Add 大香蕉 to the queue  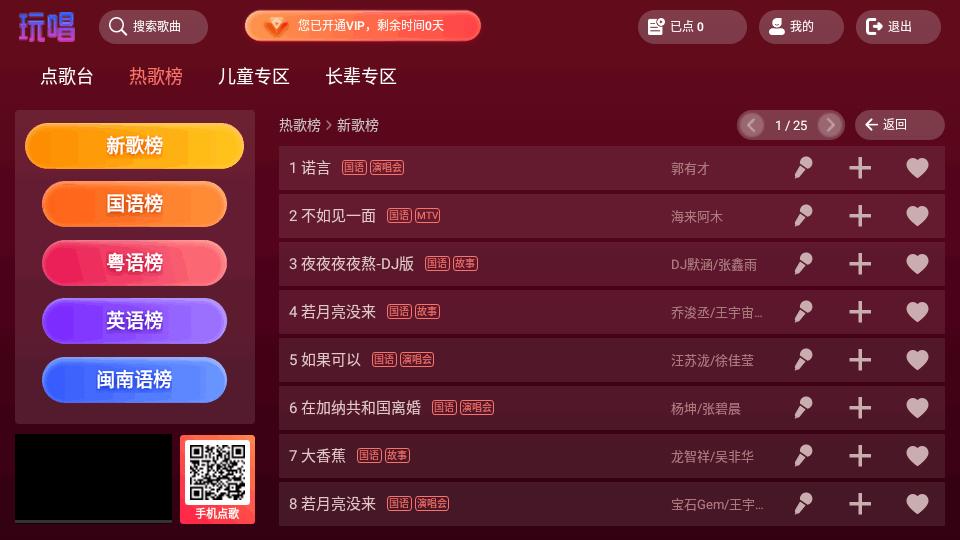click(859, 456)
